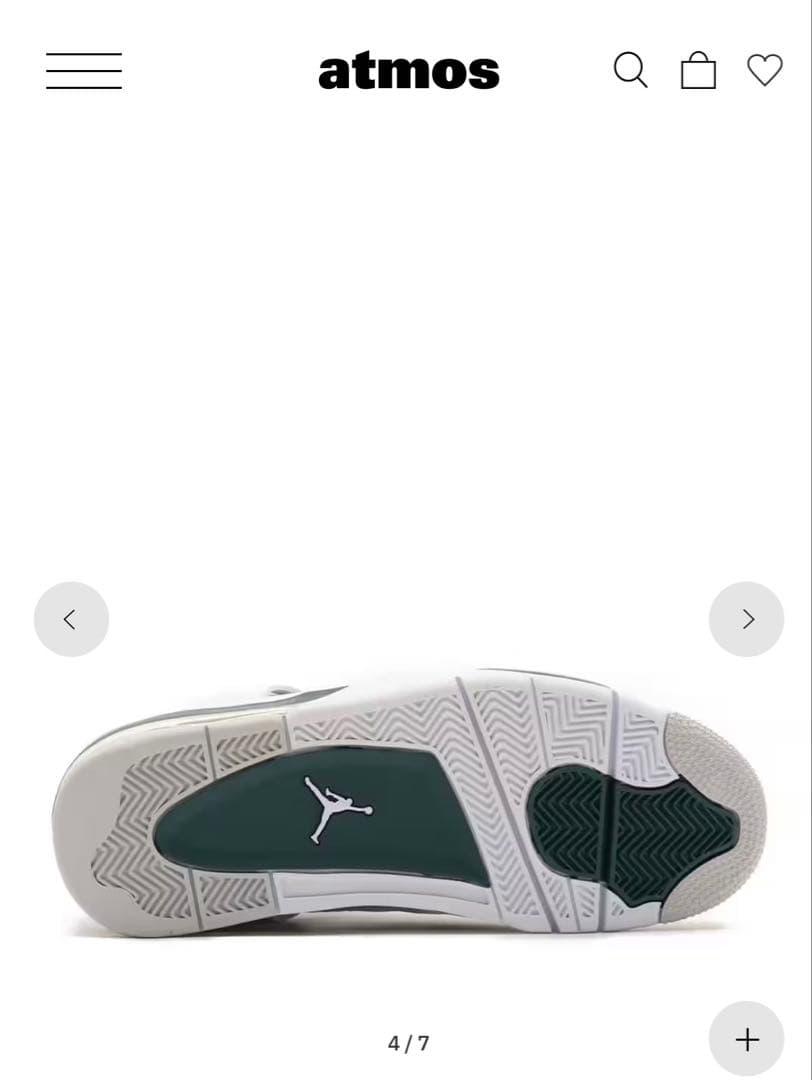Open the hamburger menu
Viewport: 812px width, 1080px height.
pyautogui.click(x=84, y=71)
